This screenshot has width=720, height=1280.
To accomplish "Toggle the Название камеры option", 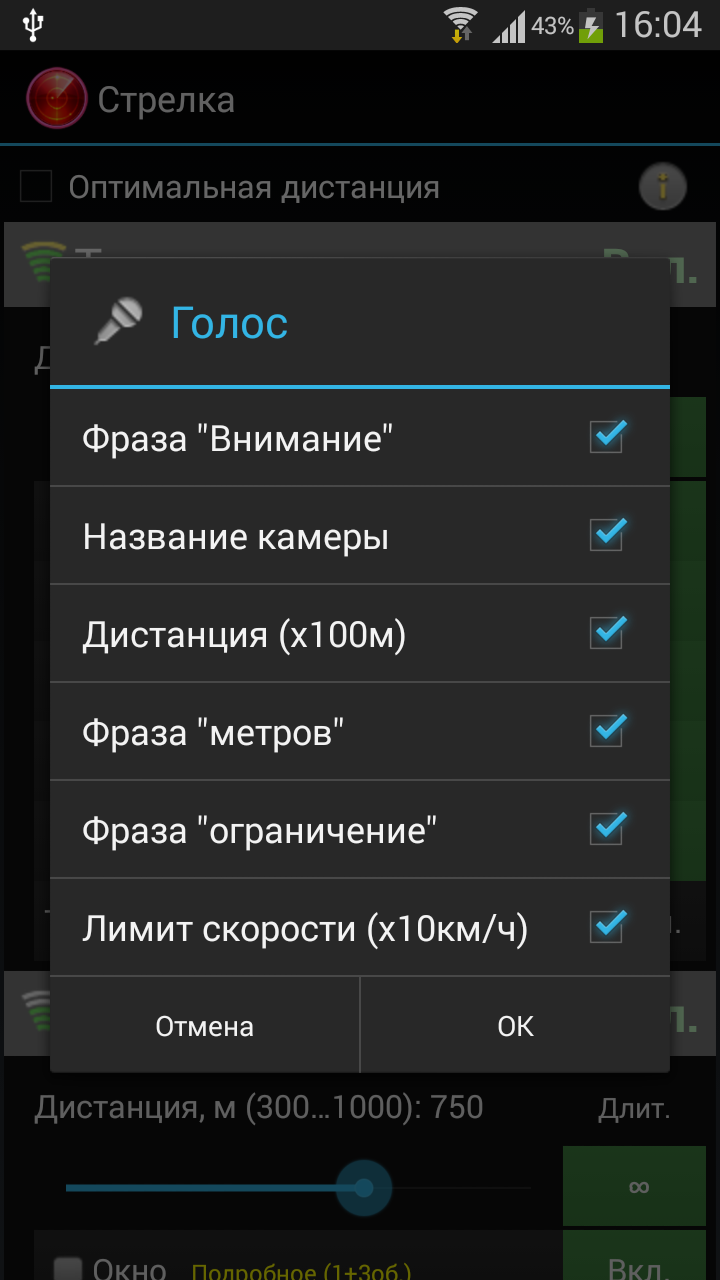I will 607,535.
